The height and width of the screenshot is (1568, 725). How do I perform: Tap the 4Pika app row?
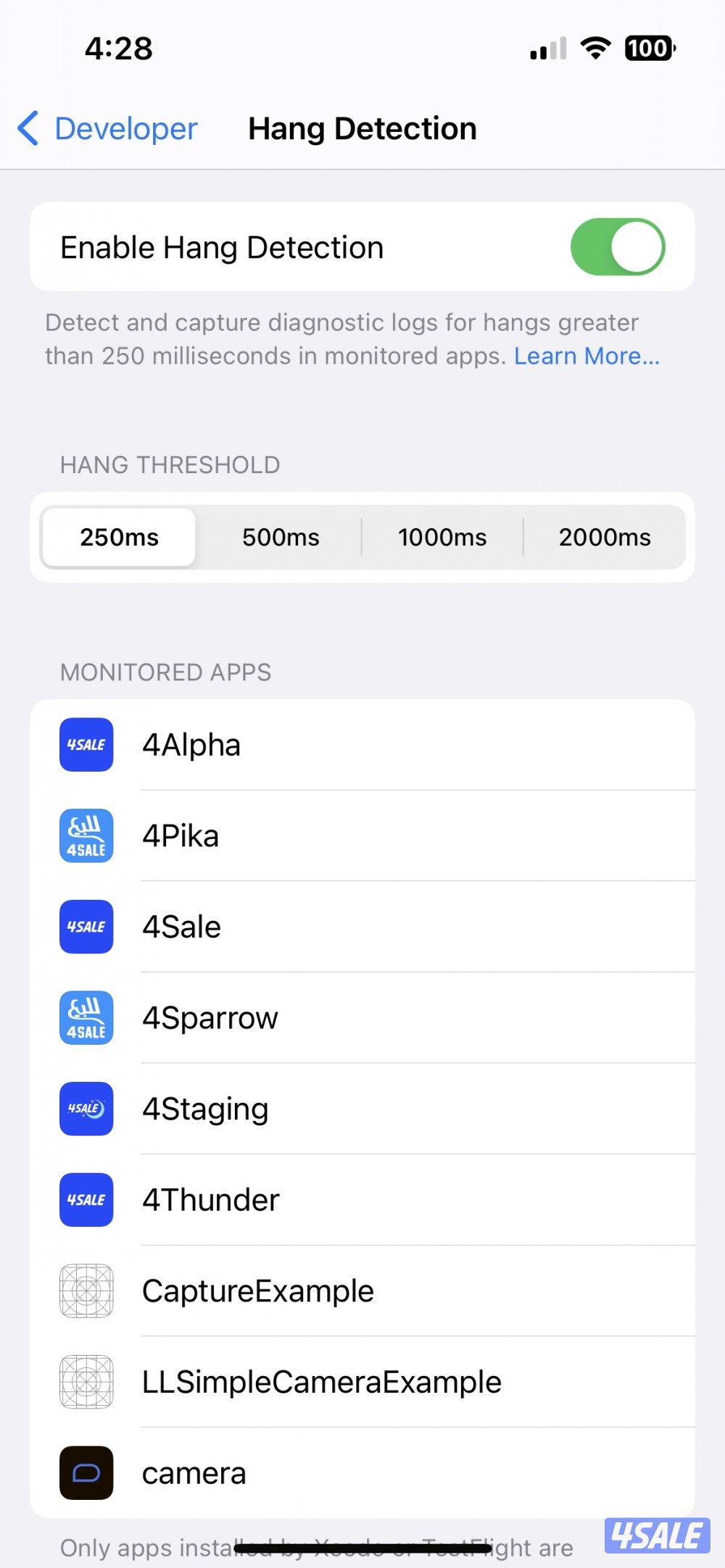click(362, 836)
